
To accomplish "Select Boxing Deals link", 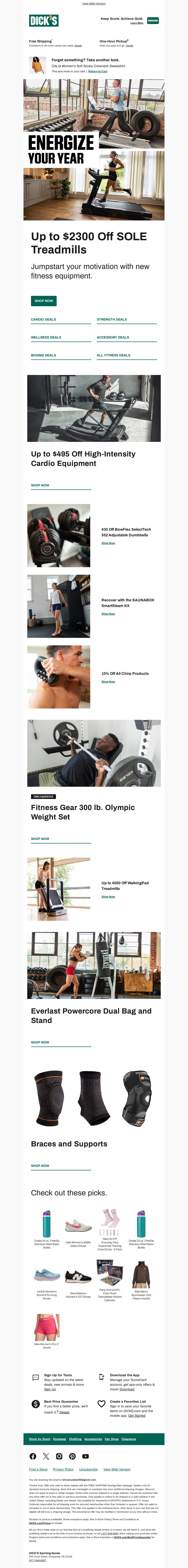I will pyautogui.click(x=44, y=355).
